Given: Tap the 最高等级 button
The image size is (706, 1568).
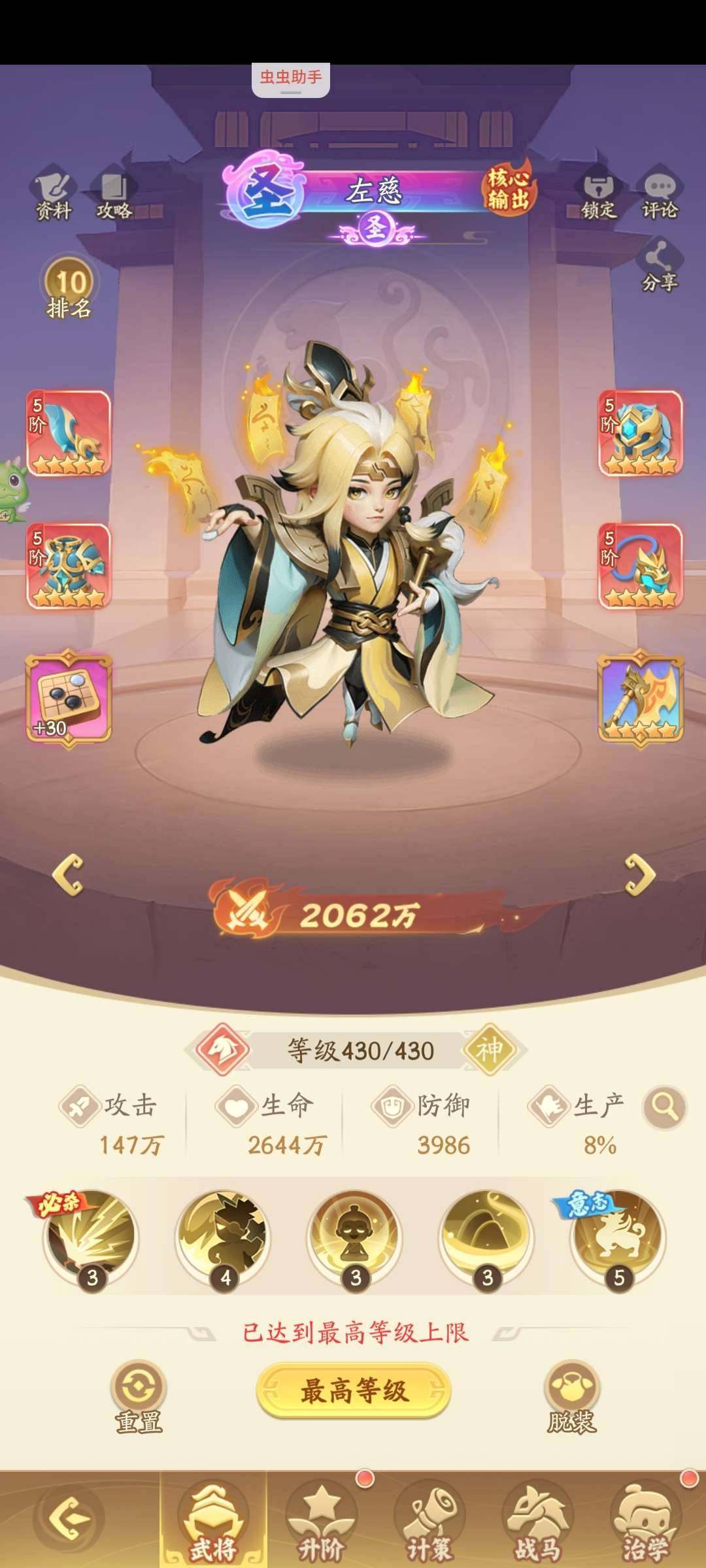Looking at the screenshot, I should pos(354,1390).
